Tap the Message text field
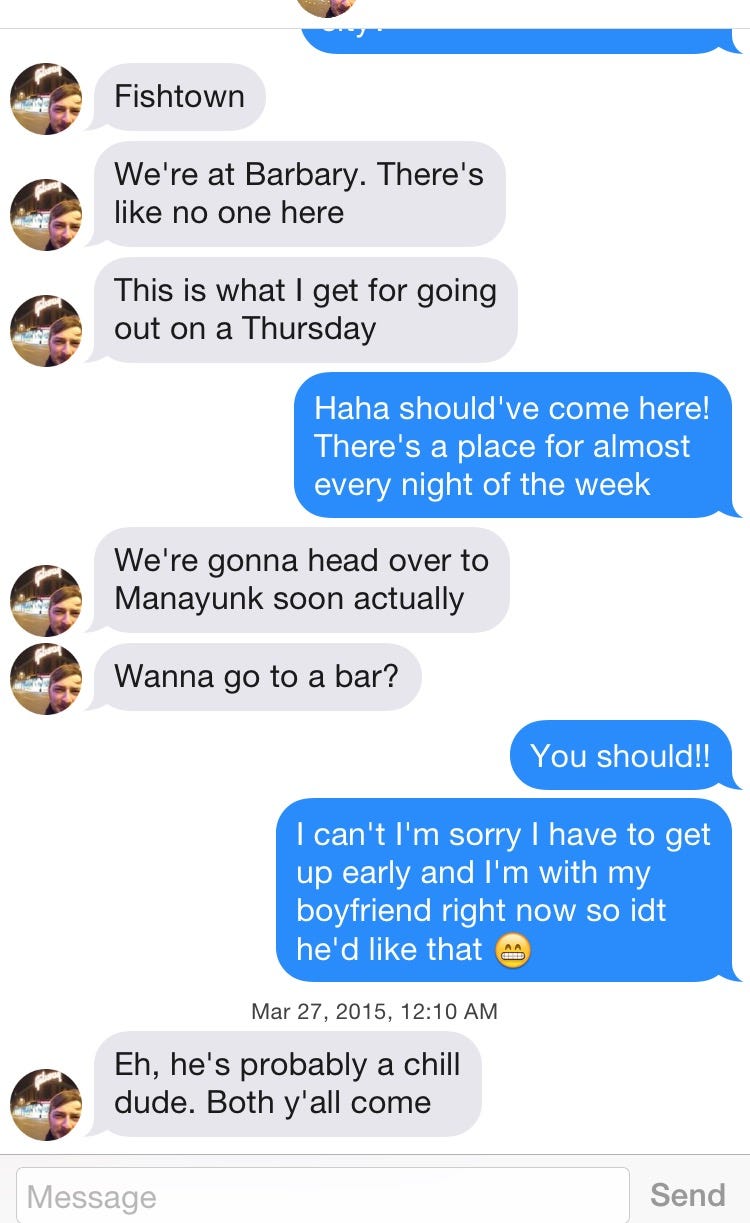This screenshot has height=1223, width=750. [322, 1195]
